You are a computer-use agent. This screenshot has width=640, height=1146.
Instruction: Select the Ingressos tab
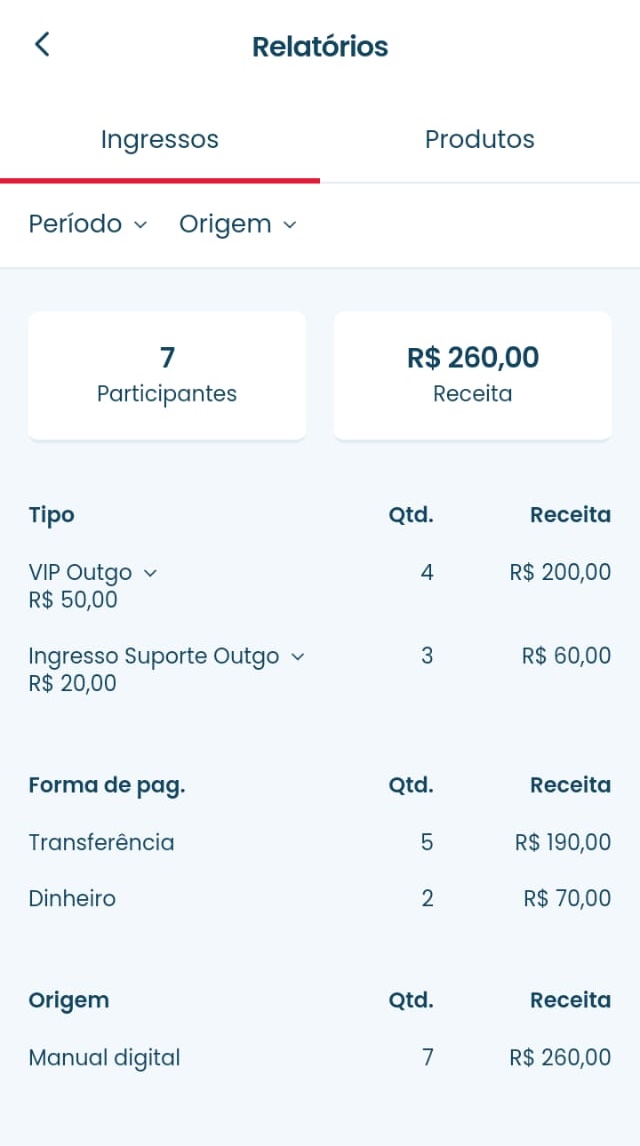pos(160,139)
